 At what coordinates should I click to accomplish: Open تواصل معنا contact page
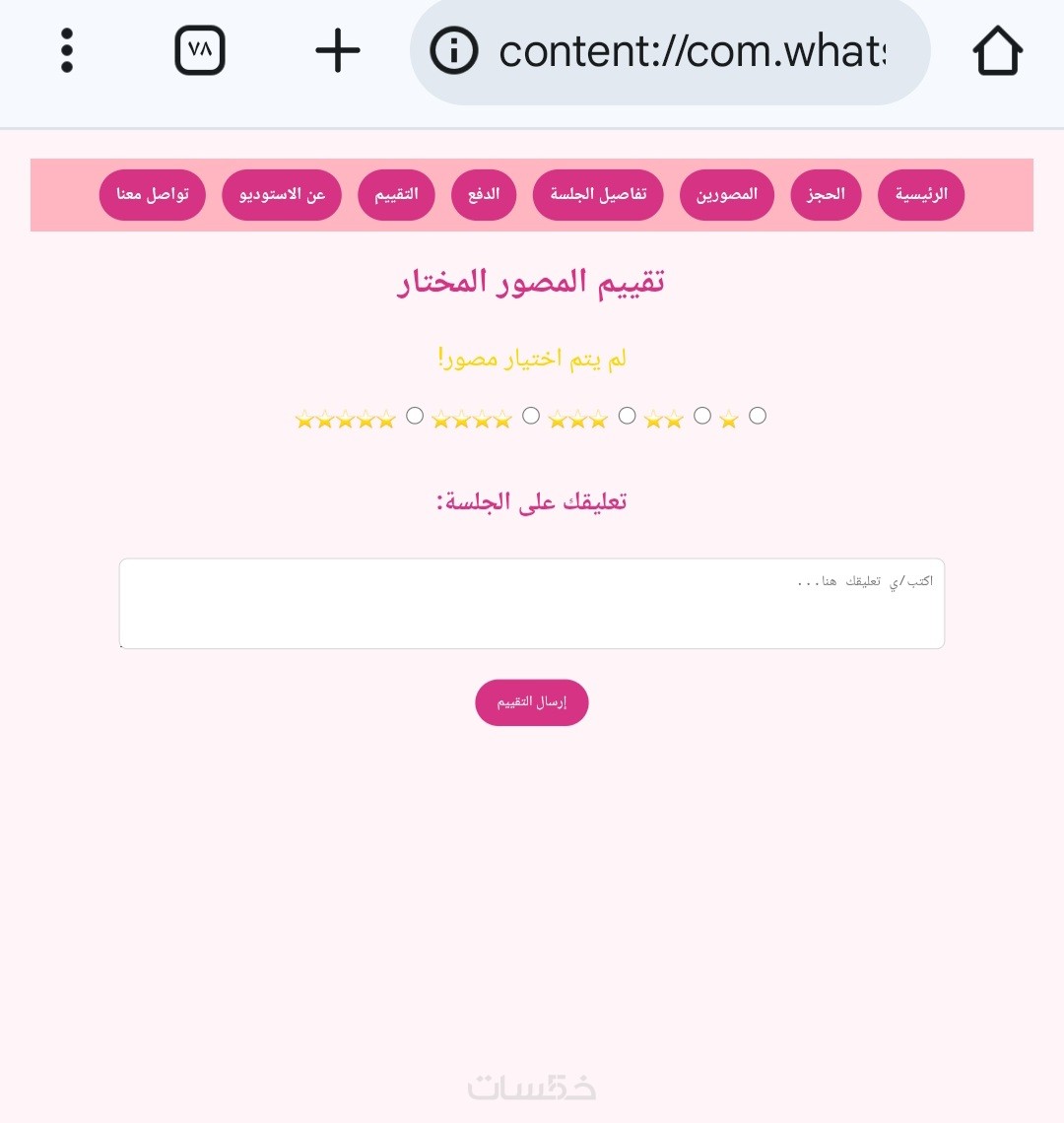(152, 195)
